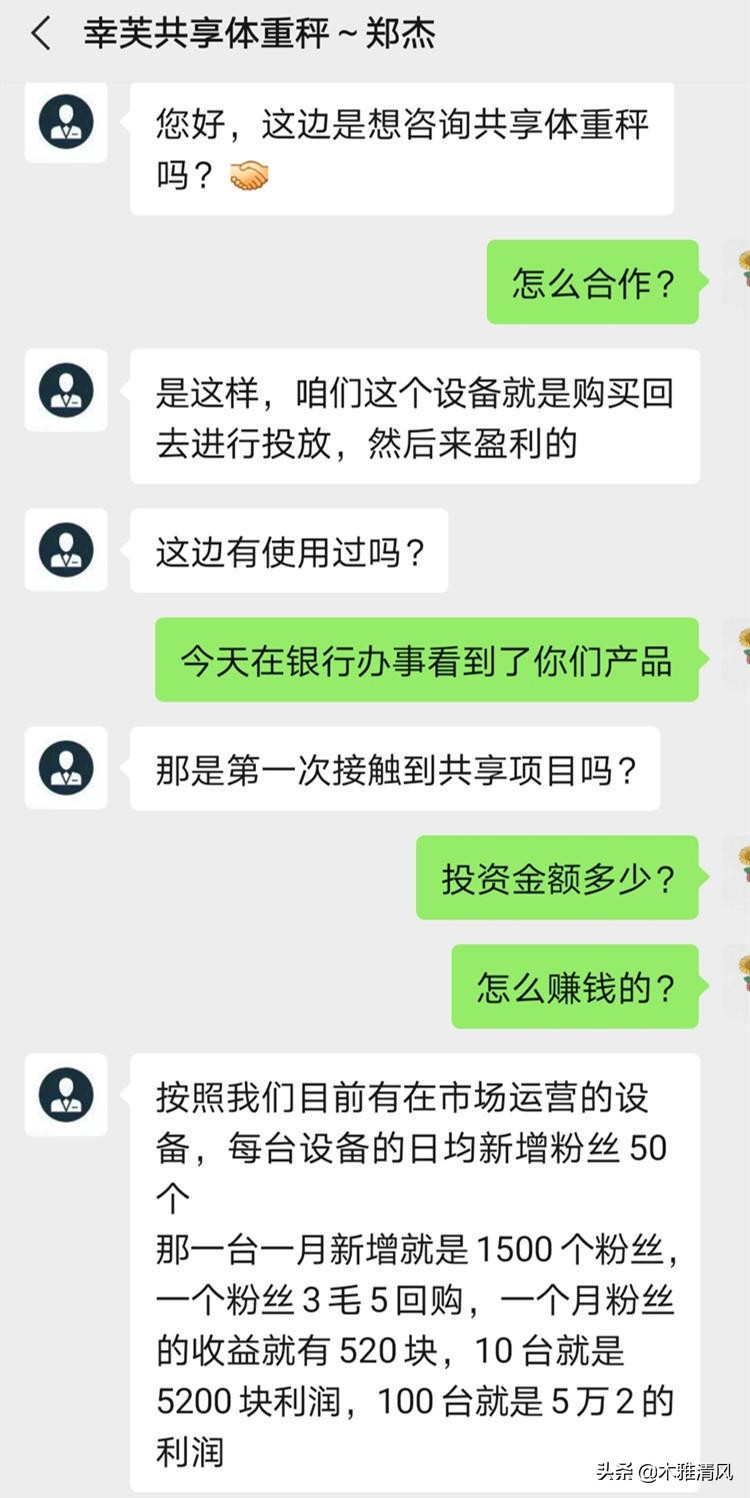Open the avatar beside the earnings calculation message
Screen dimensions: 750x1498
click(x=66, y=1095)
